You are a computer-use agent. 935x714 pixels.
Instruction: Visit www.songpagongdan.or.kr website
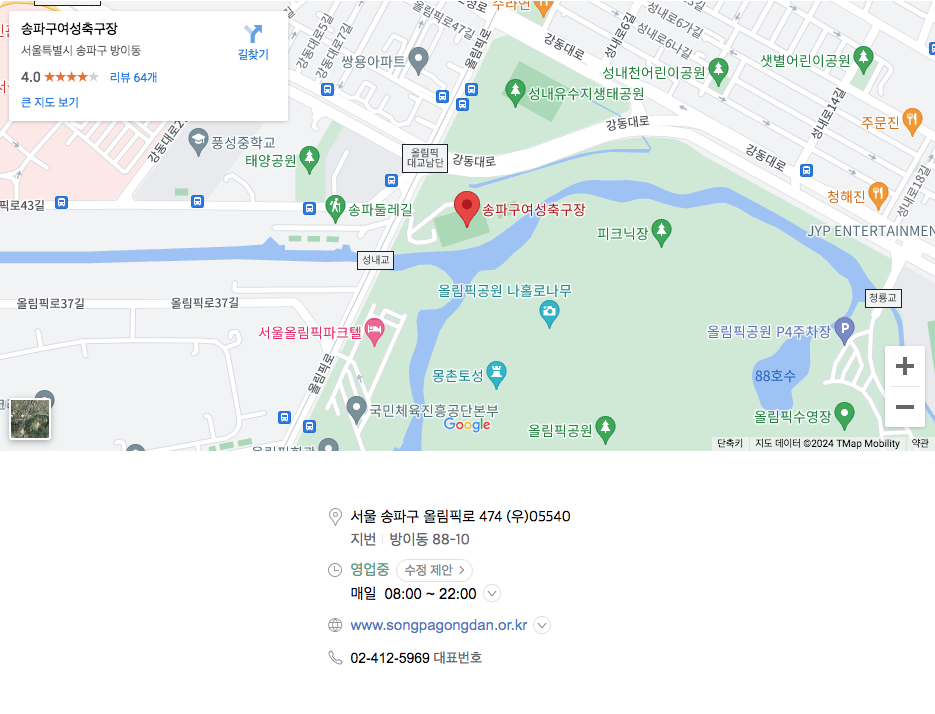(x=438, y=625)
